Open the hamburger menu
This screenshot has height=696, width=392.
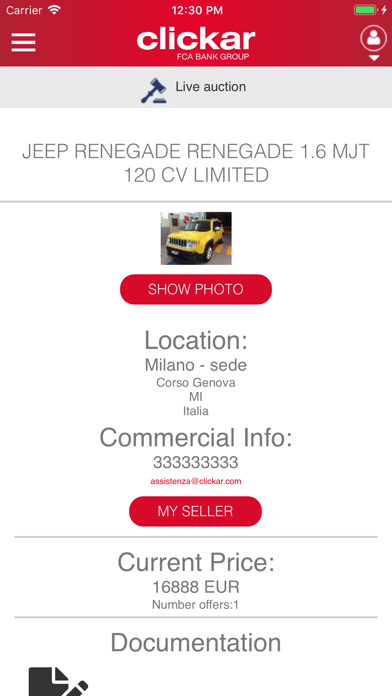click(24, 42)
